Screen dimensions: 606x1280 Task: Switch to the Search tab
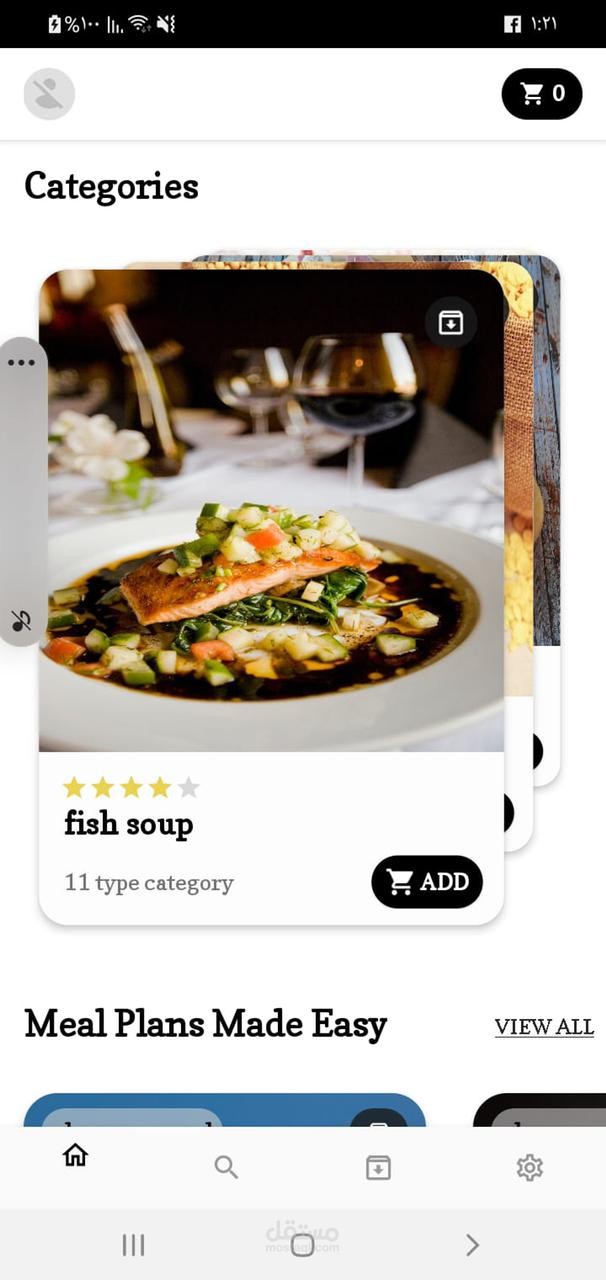(x=226, y=1167)
